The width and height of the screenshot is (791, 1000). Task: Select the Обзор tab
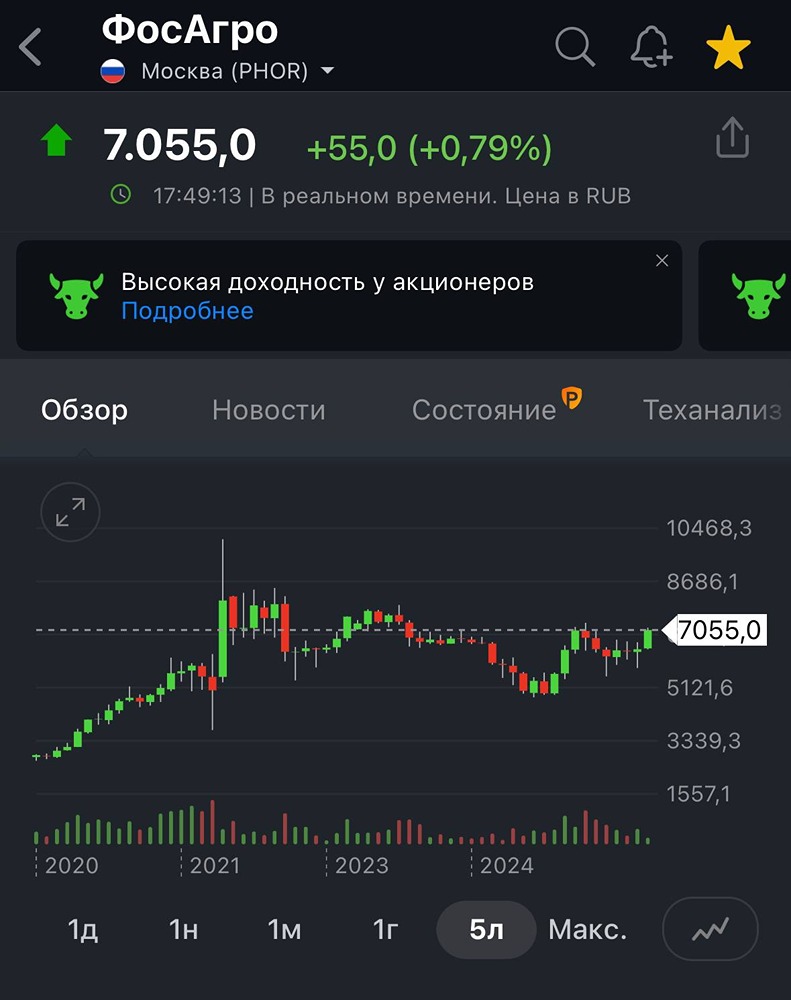85,410
